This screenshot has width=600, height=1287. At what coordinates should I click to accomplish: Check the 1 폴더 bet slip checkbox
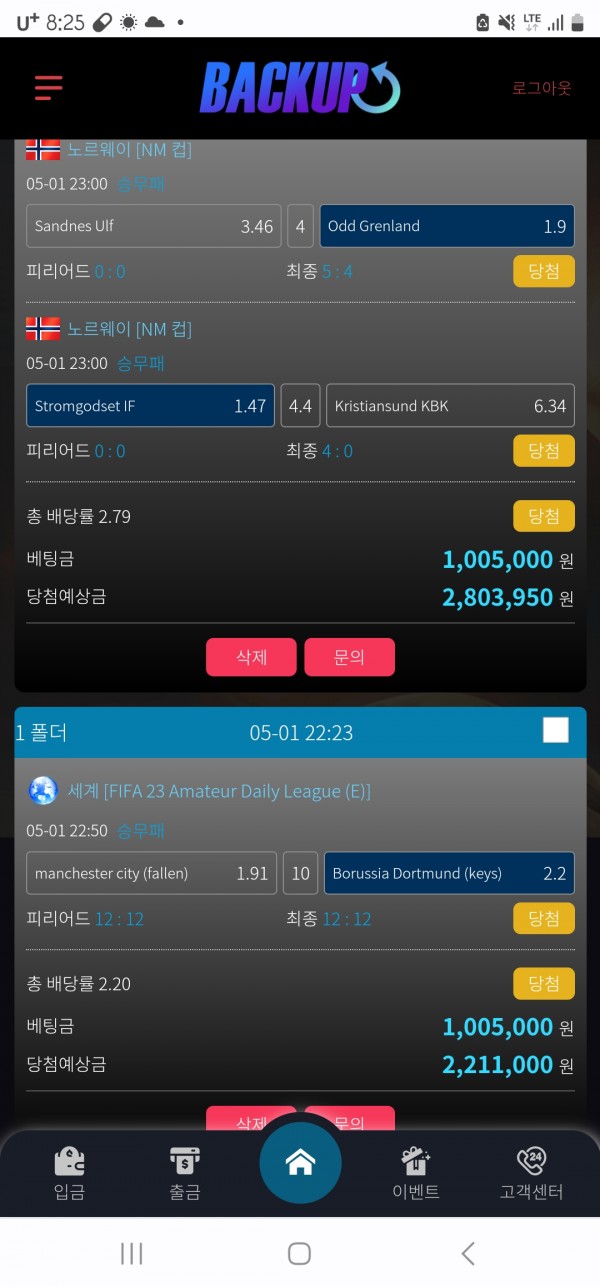[x=555, y=731]
